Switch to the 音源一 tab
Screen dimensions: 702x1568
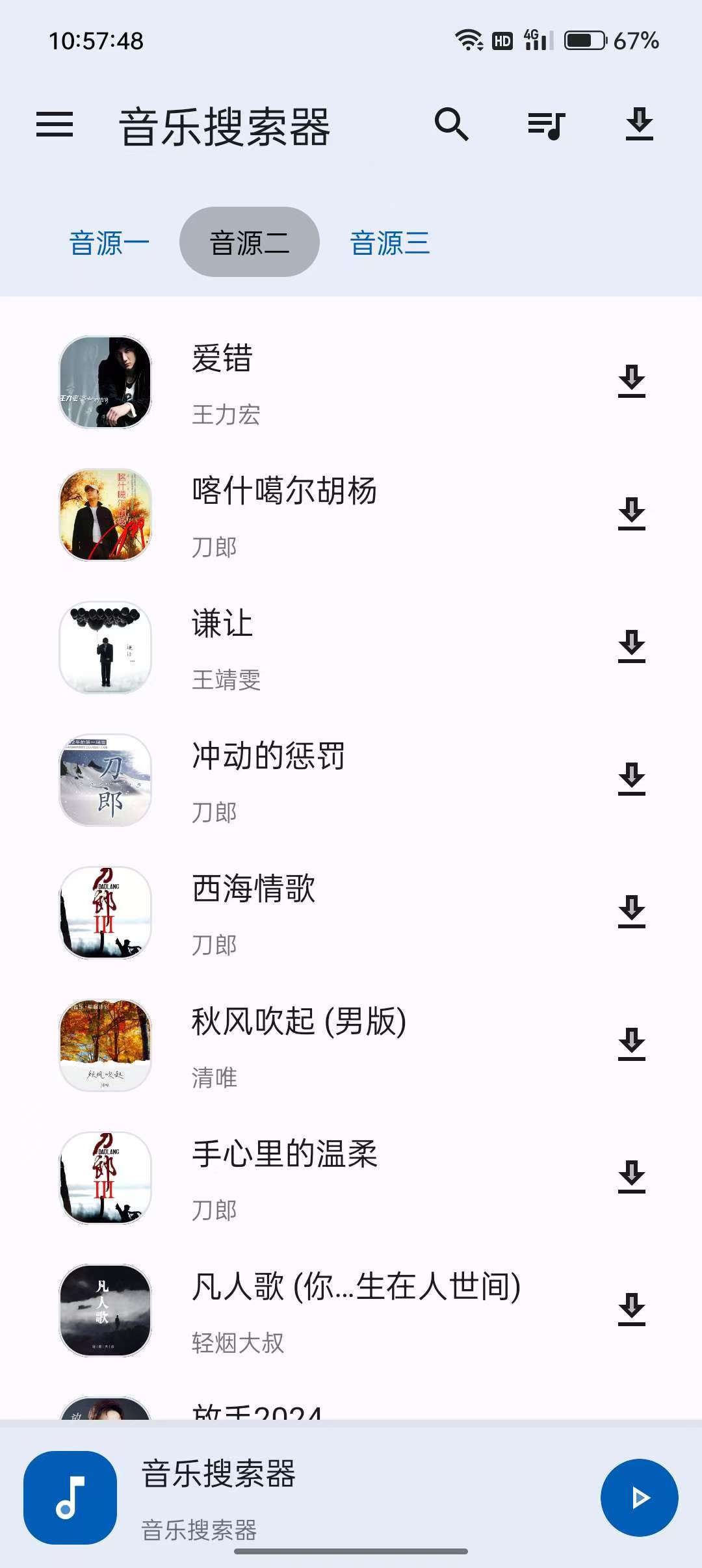[109, 243]
